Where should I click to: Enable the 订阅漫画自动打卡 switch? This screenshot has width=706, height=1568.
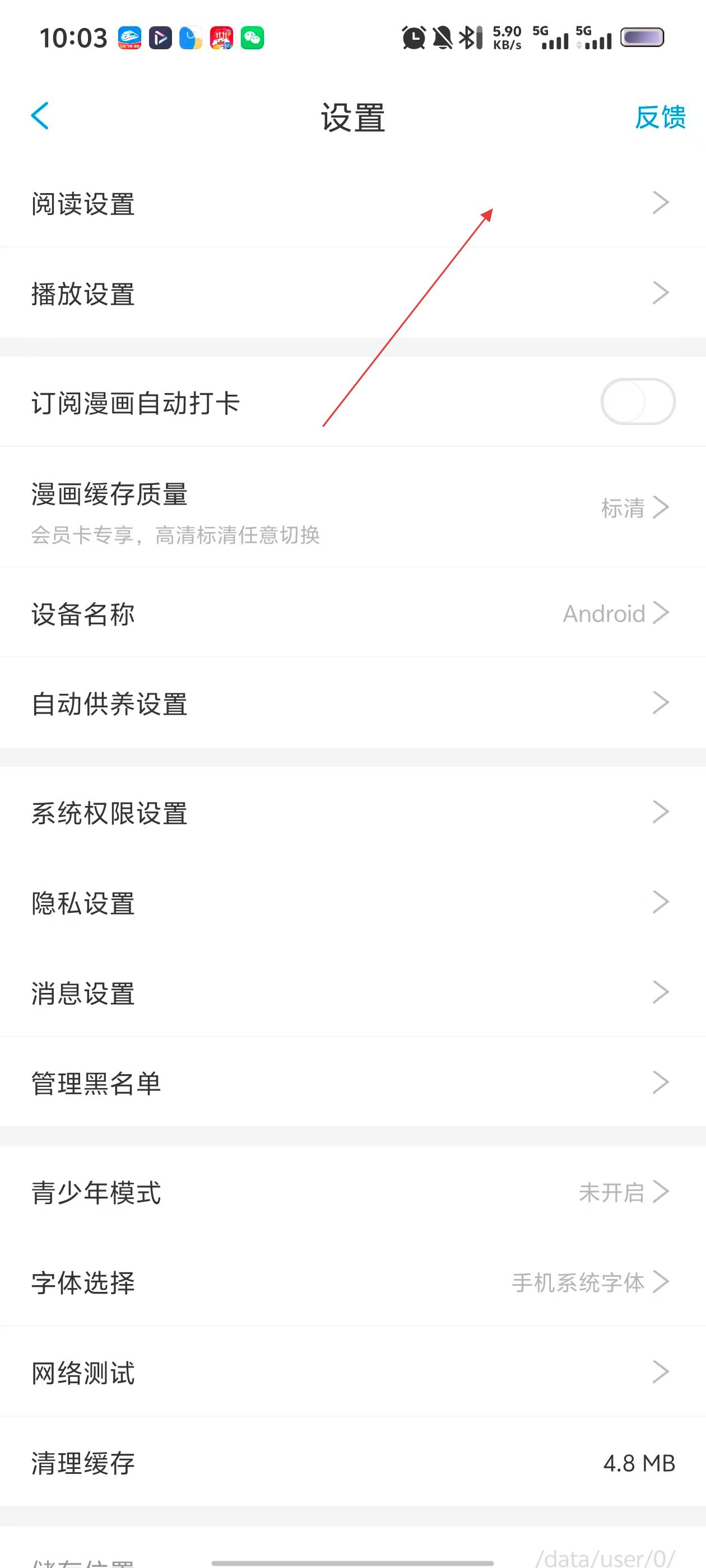coord(637,402)
